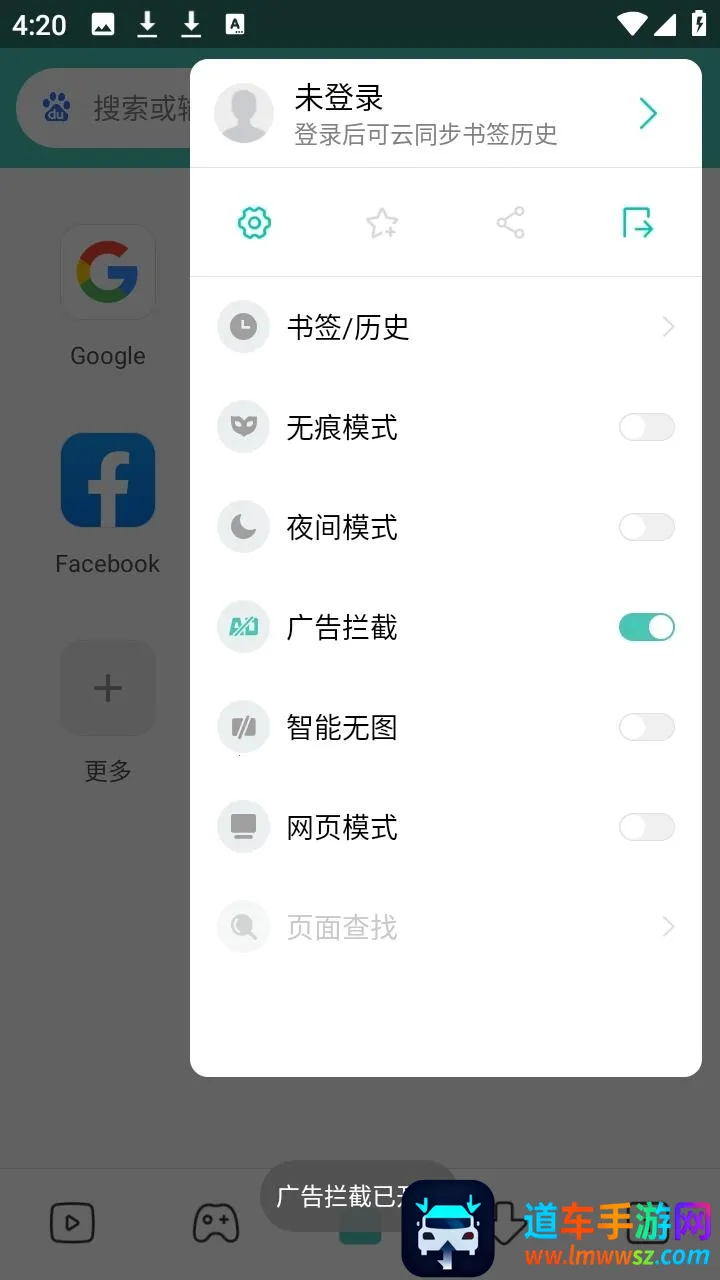
Task: Tap the Google shortcut thumbnail
Action: (107, 272)
